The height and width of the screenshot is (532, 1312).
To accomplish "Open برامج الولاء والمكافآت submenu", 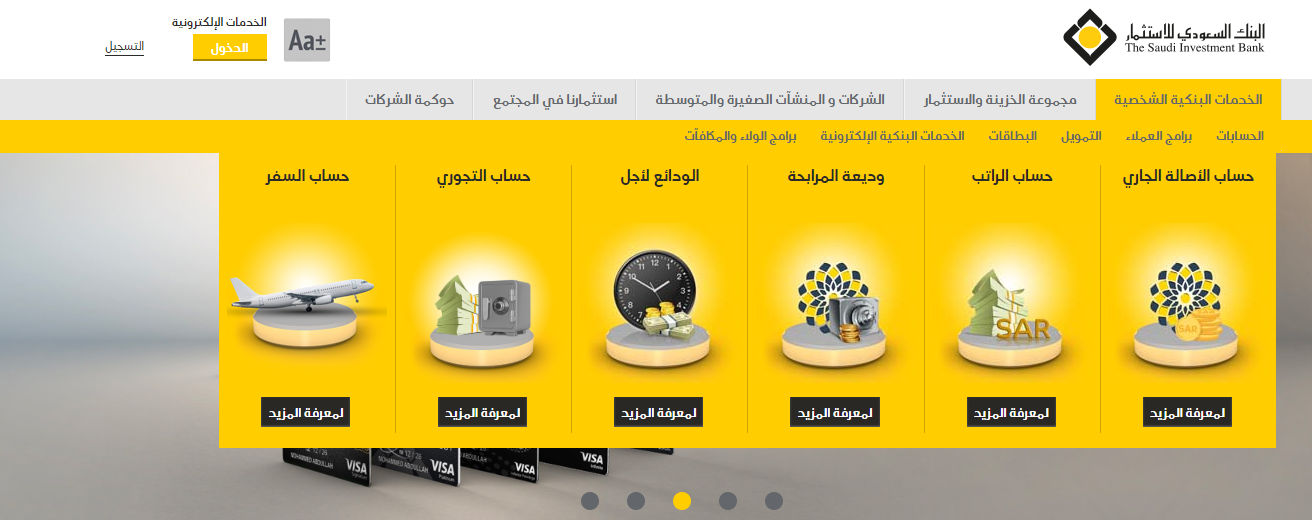I will pyautogui.click(x=741, y=136).
